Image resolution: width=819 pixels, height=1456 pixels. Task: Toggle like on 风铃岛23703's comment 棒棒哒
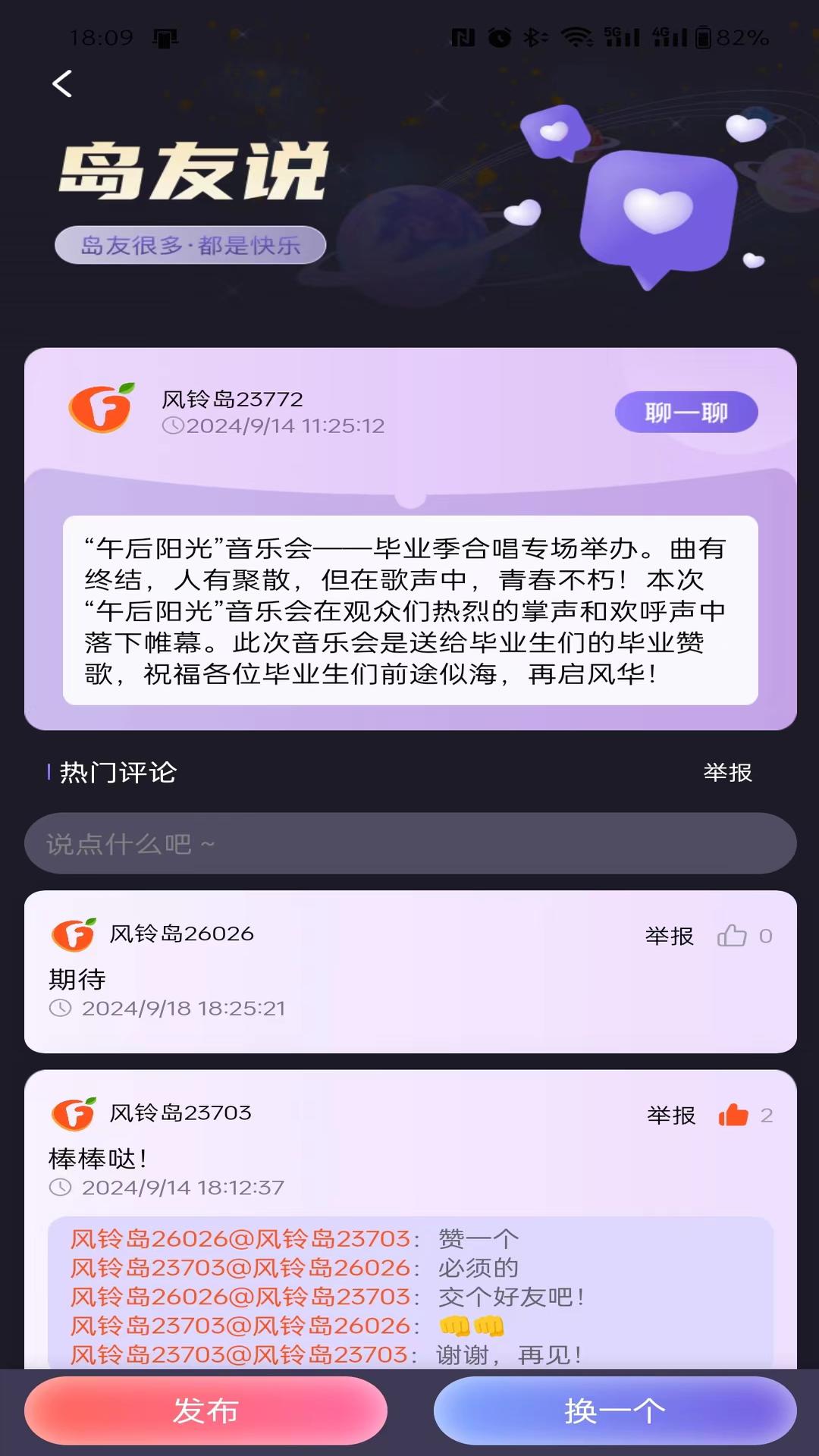[733, 1115]
